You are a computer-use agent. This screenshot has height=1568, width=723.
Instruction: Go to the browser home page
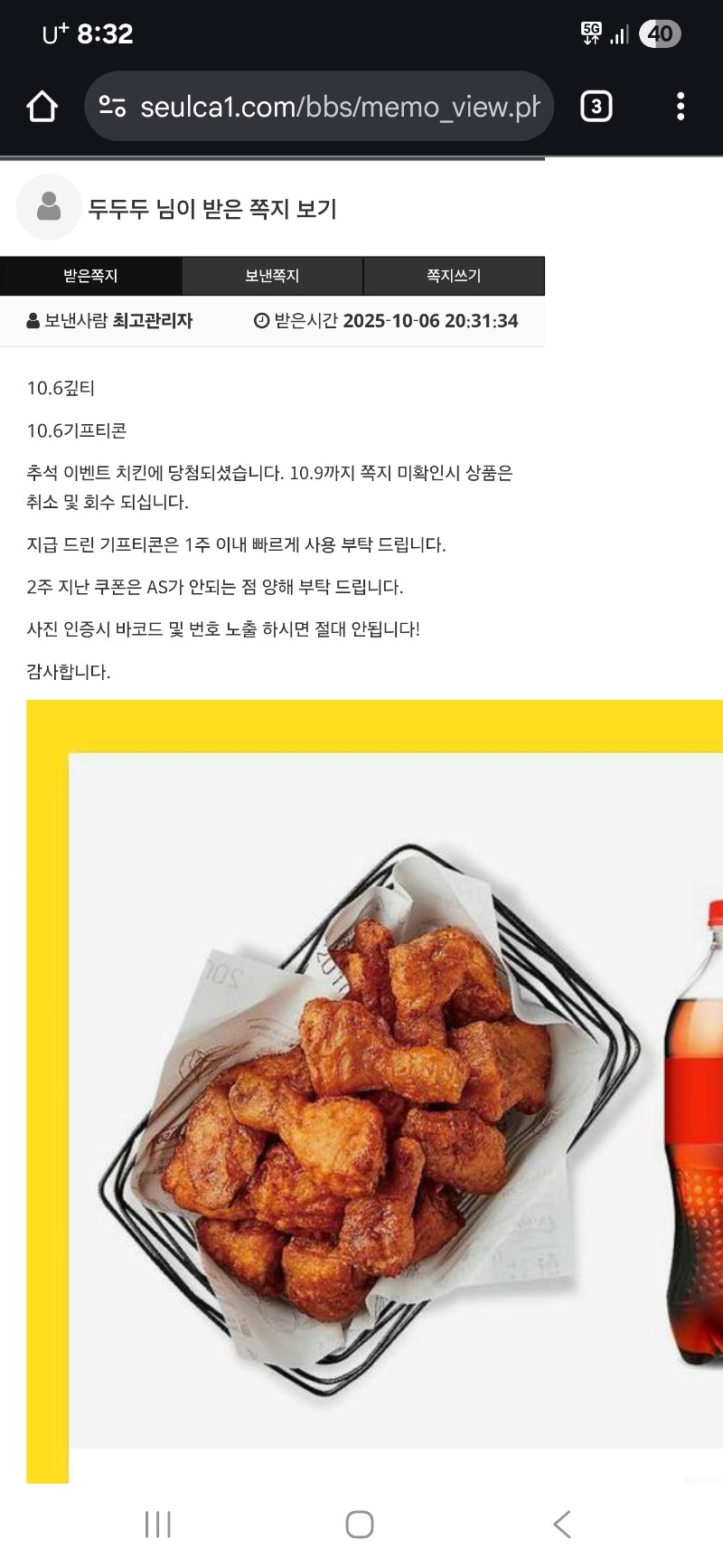point(42,107)
